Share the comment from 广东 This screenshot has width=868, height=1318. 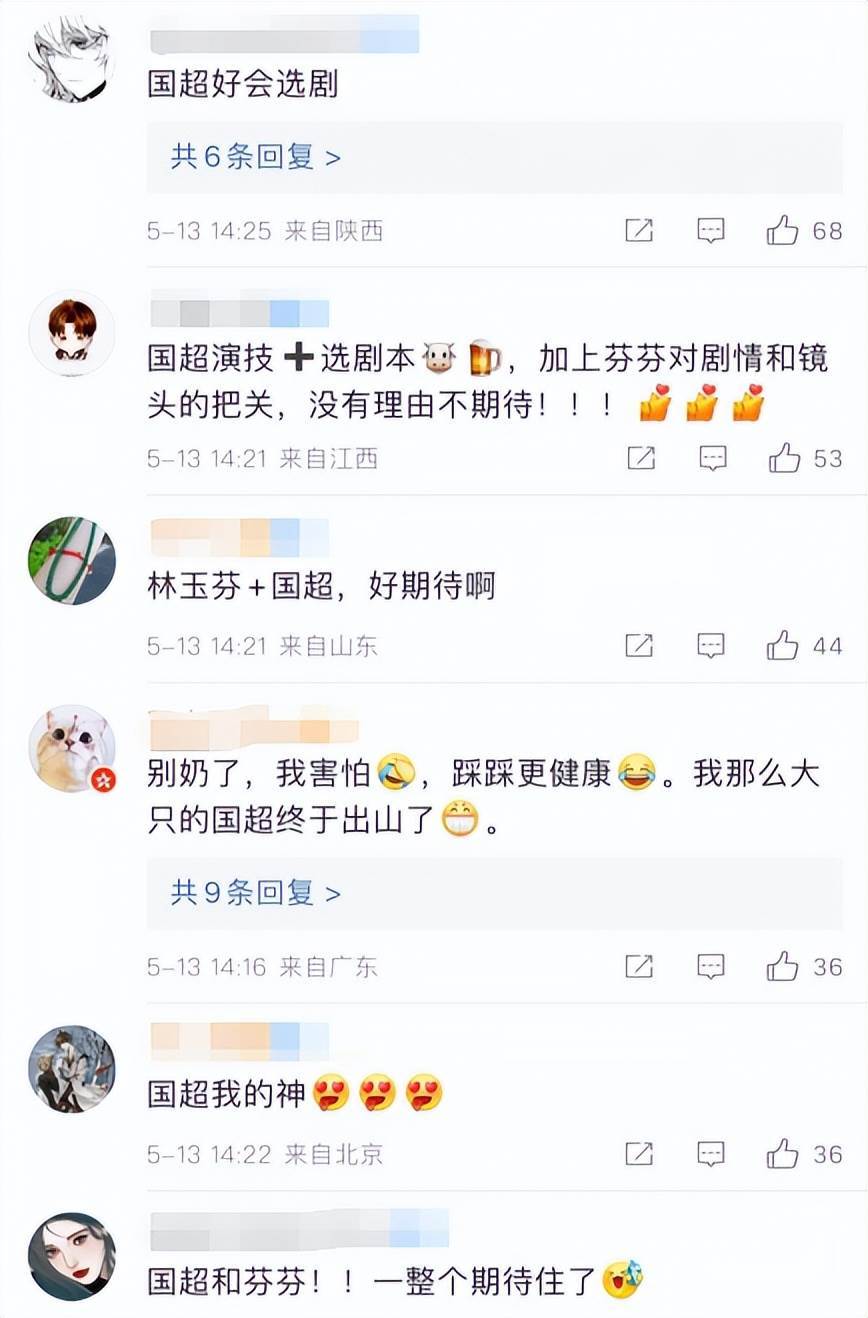pyautogui.click(x=639, y=967)
